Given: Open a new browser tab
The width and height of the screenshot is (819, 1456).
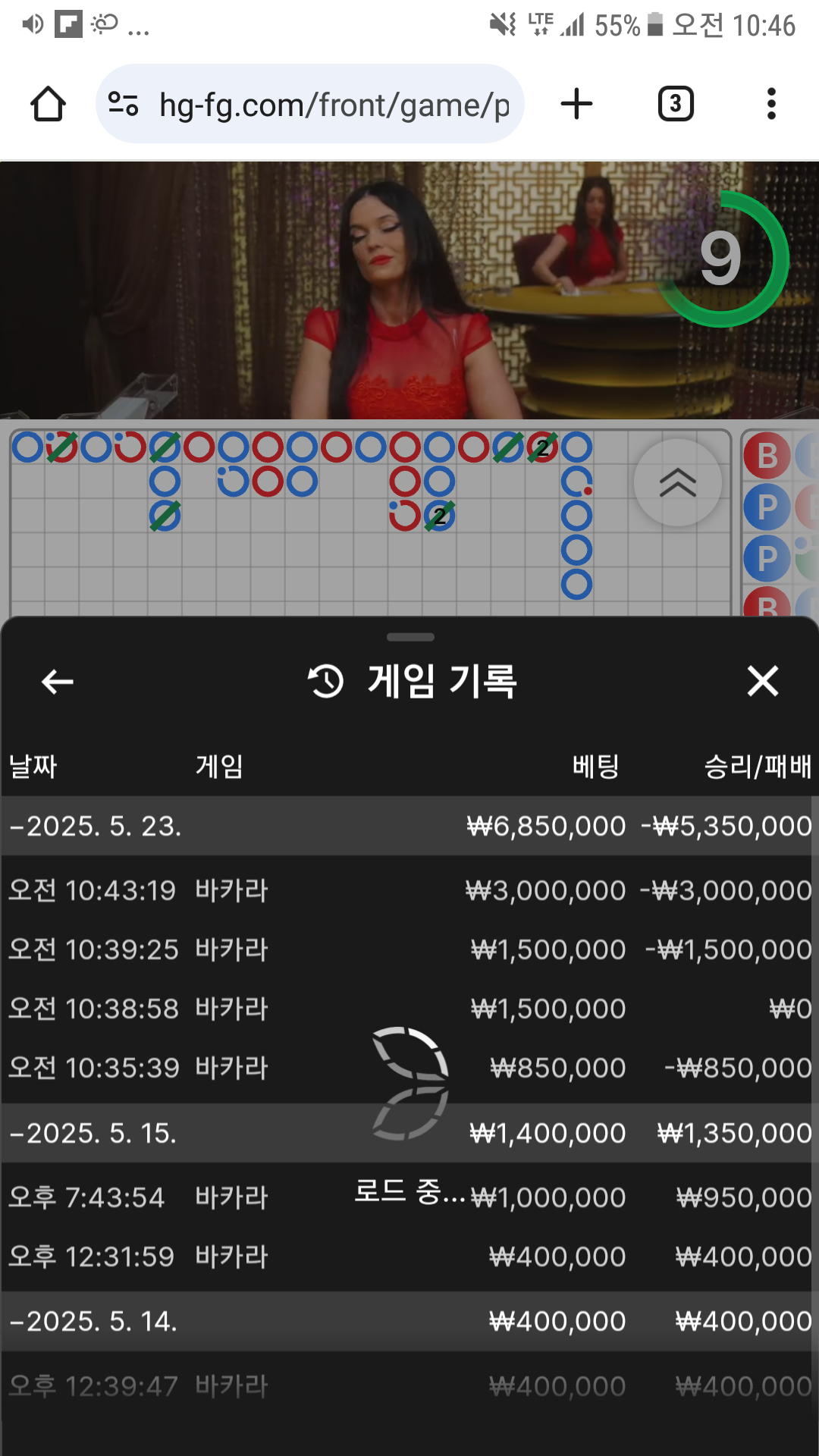Looking at the screenshot, I should tap(576, 104).
